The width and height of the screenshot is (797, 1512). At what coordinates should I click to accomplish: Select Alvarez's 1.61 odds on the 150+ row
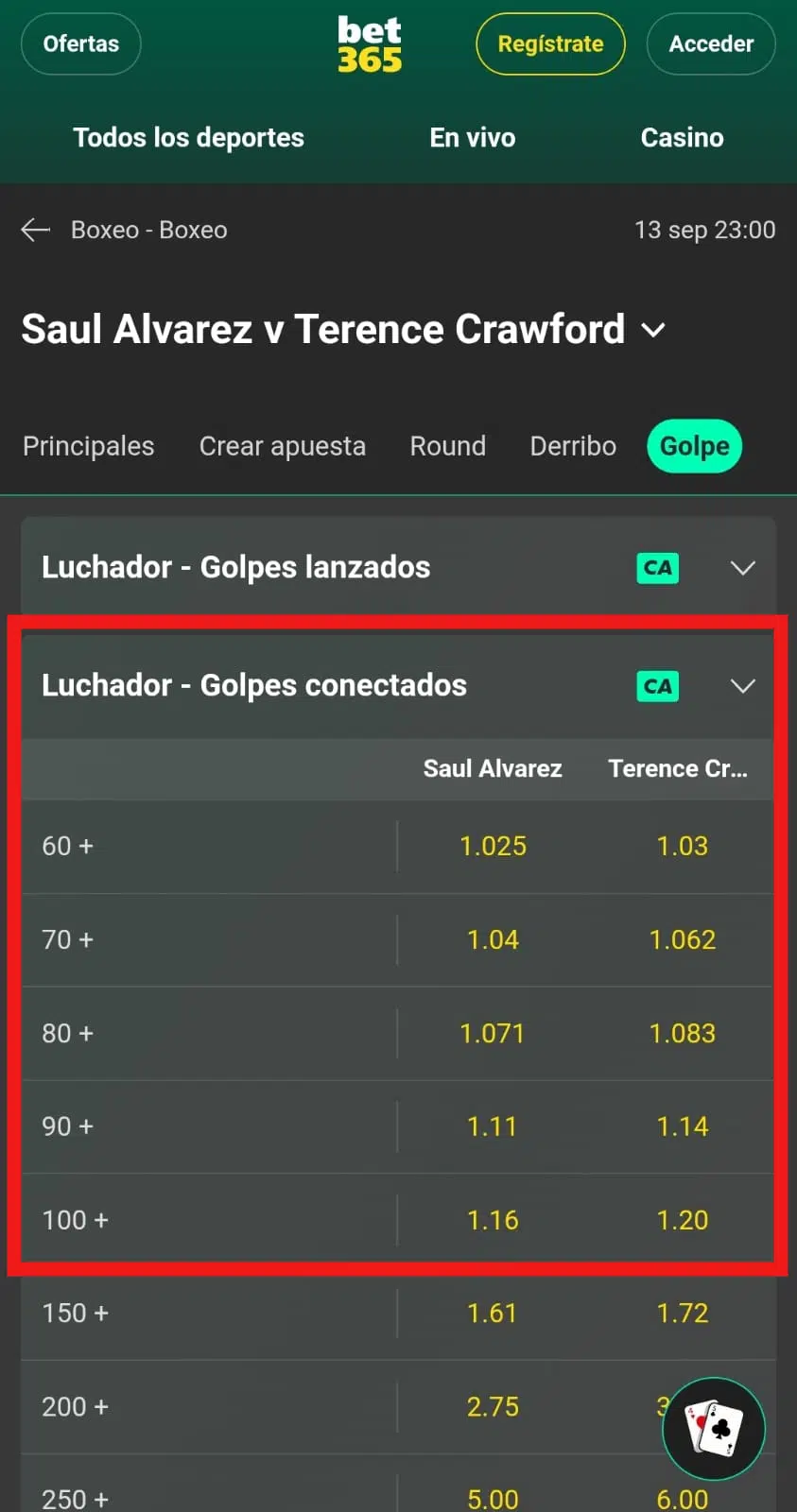(x=493, y=1313)
